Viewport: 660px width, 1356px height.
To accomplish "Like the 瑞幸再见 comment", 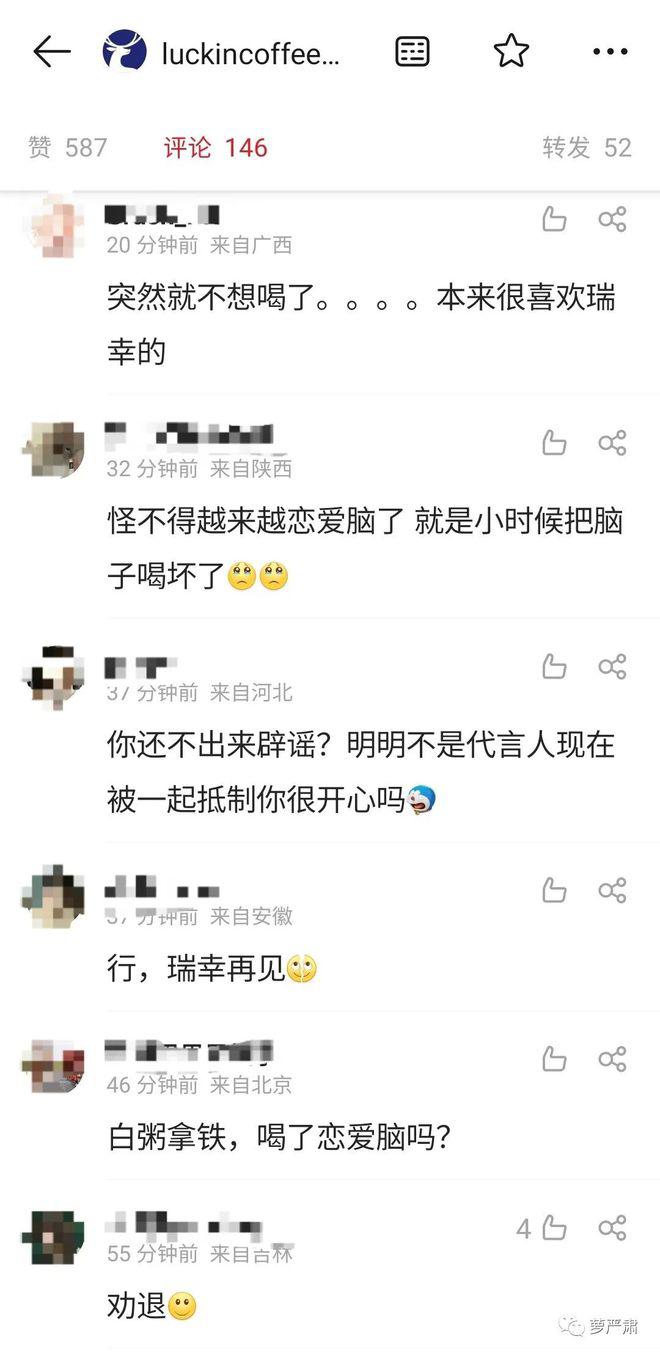I will (x=554, y=890).
